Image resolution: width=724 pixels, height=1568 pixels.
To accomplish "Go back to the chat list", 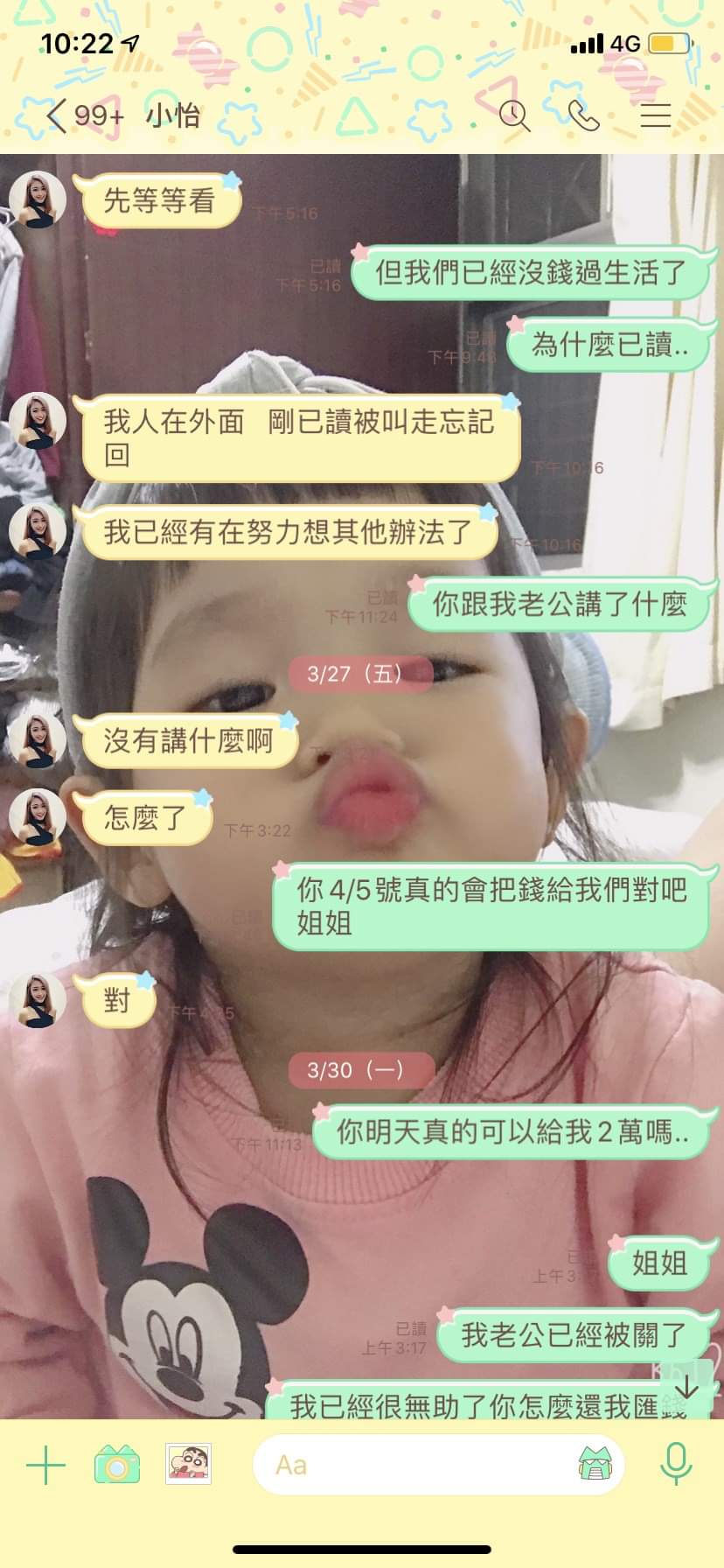I will (x=58, y=115).
